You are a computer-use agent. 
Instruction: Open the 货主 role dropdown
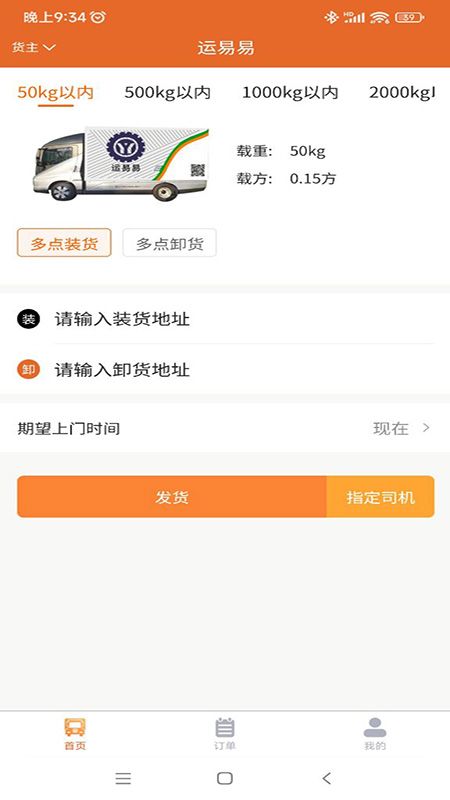point(34,47)
